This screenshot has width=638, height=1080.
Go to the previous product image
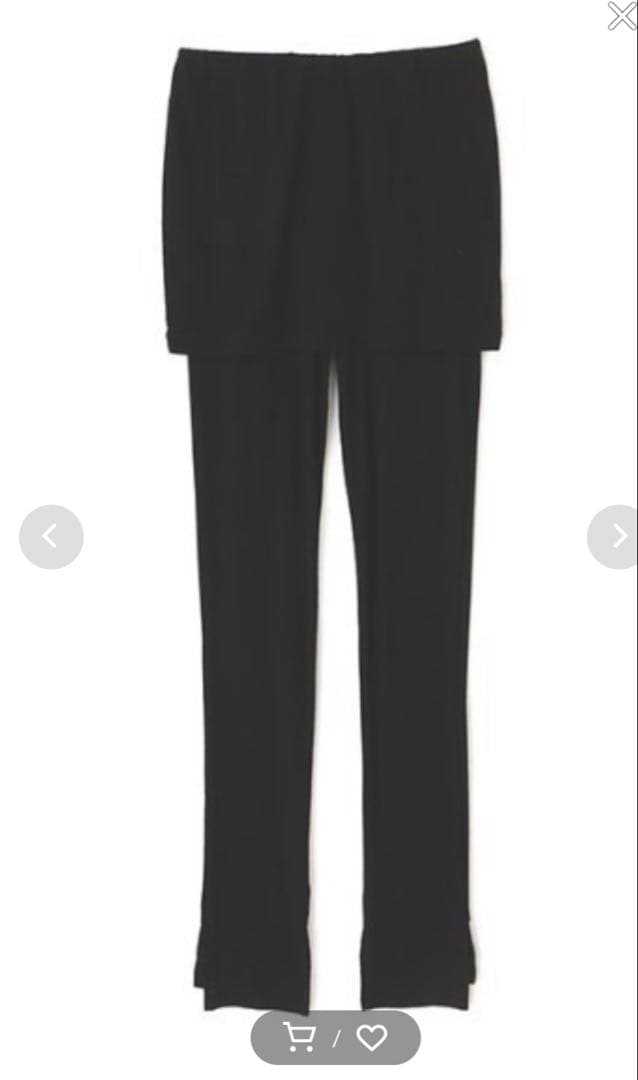[x=51, y=537]
